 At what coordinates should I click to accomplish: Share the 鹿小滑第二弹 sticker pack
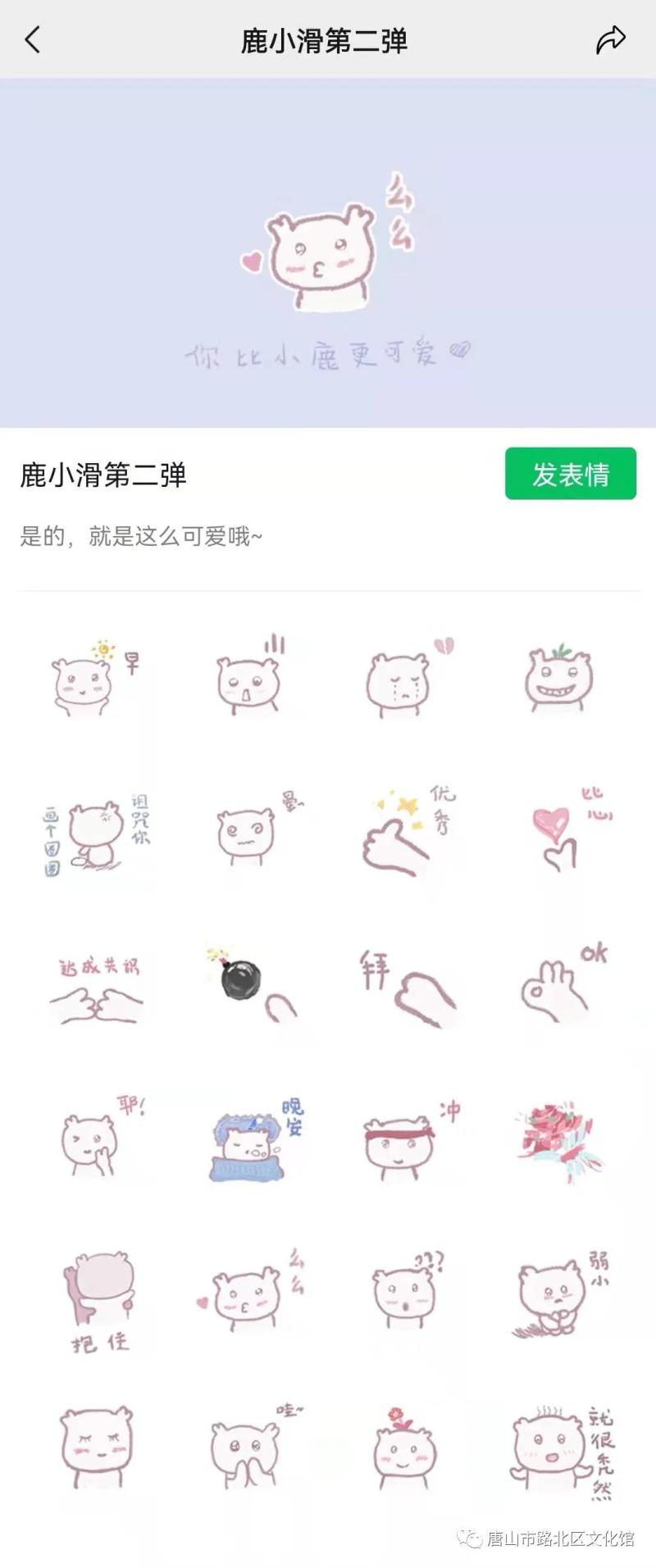pyautogui.click(x=610, y=39)
